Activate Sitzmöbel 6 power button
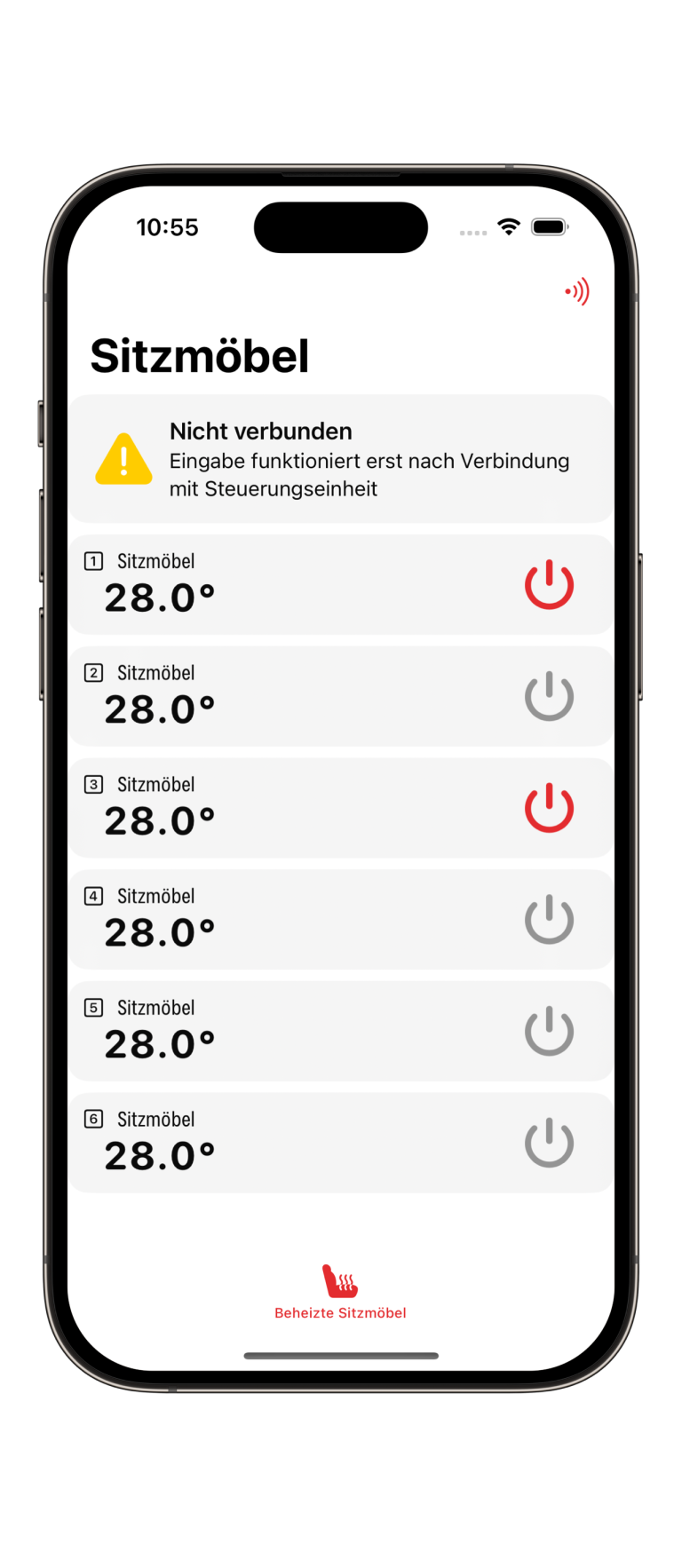Screen dimensions: 682x1568 tap(549, 1144)
